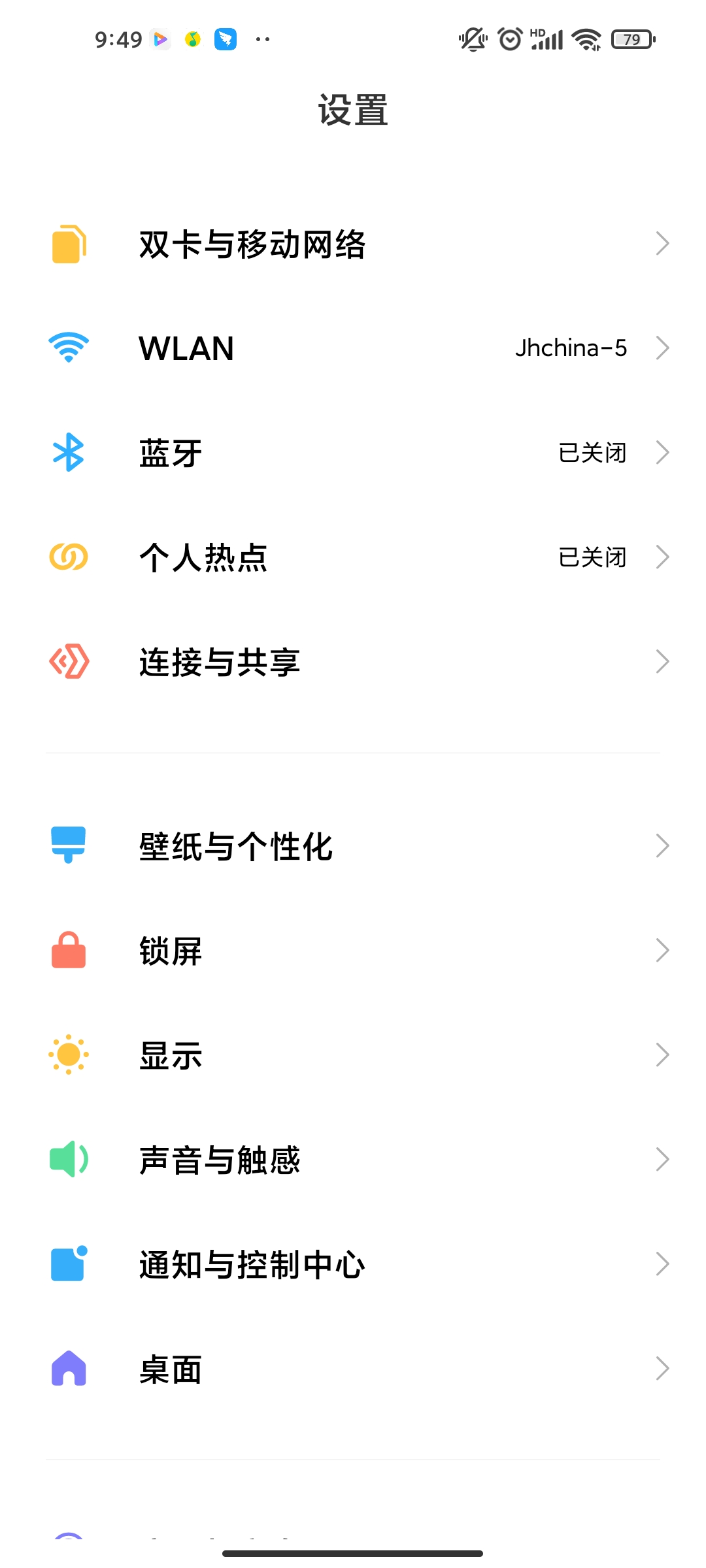Open 通知与控制中心 settings entry
Screen dimensions: 706x1568
(x=353, y=1264)
